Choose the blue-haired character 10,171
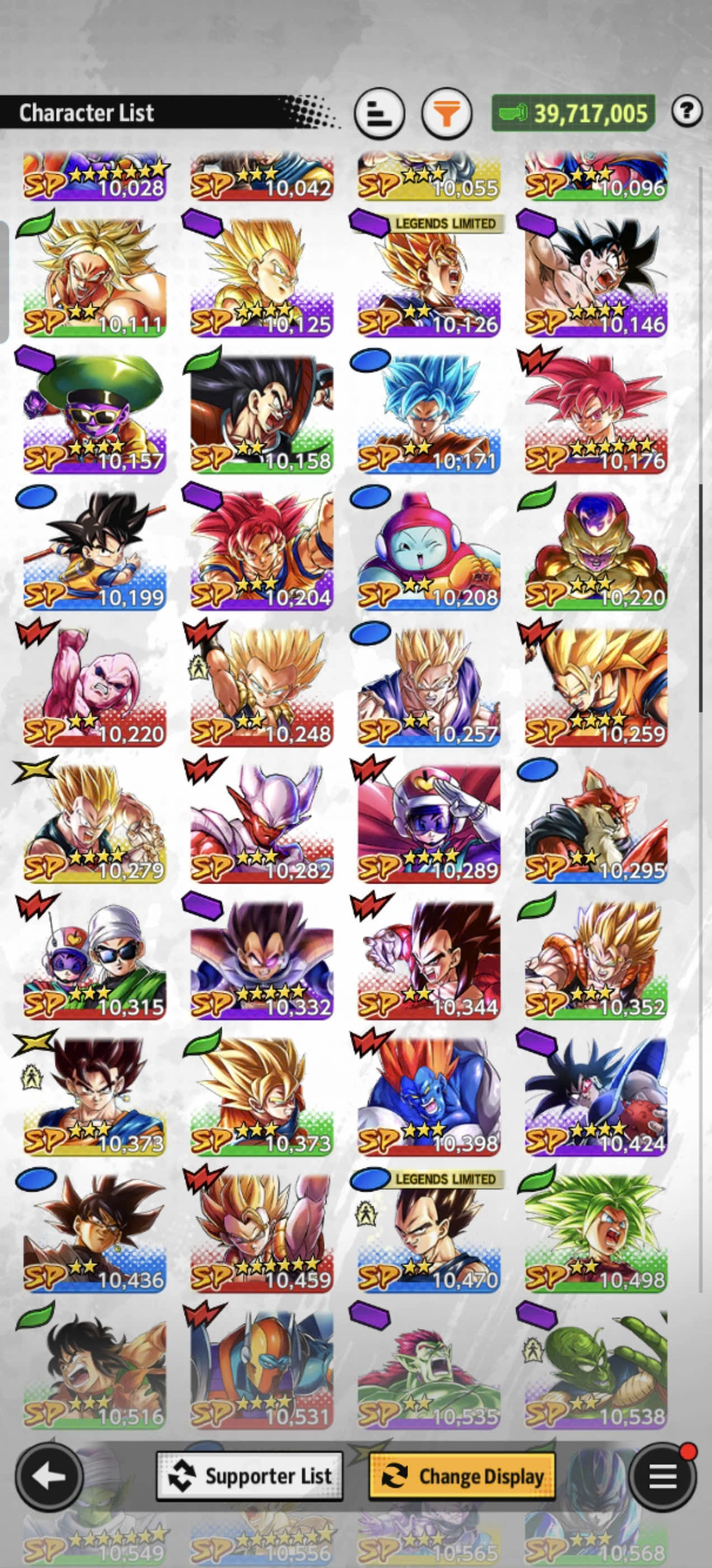This screenshot has width=712, height=1568. pos(429,414)
